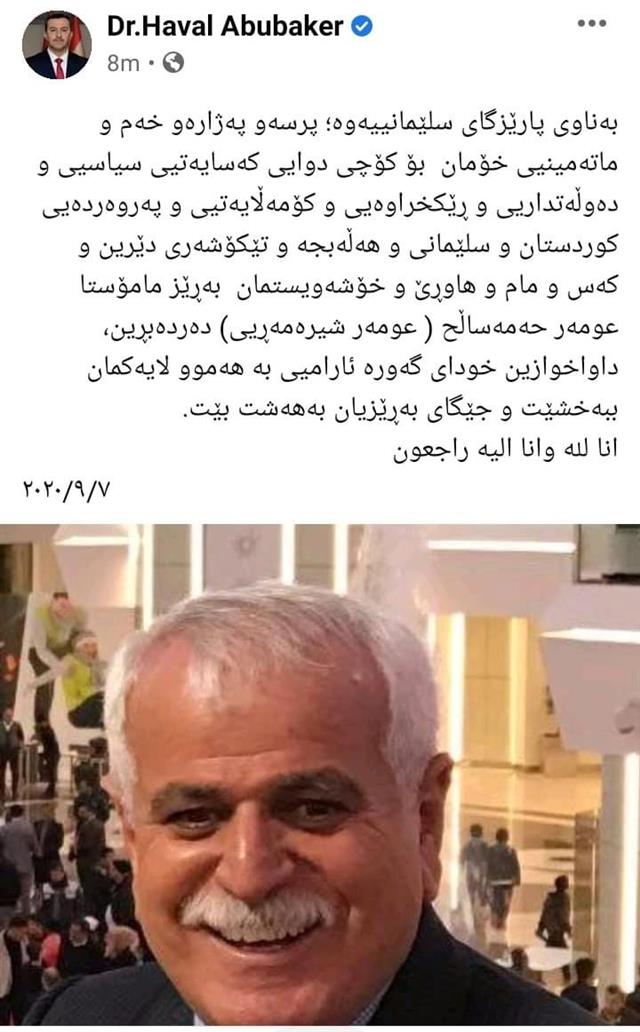Open the Dr.Haval Abubaker name link
Viewport: 640px width, 1032px height.
(x=226, y=28)
